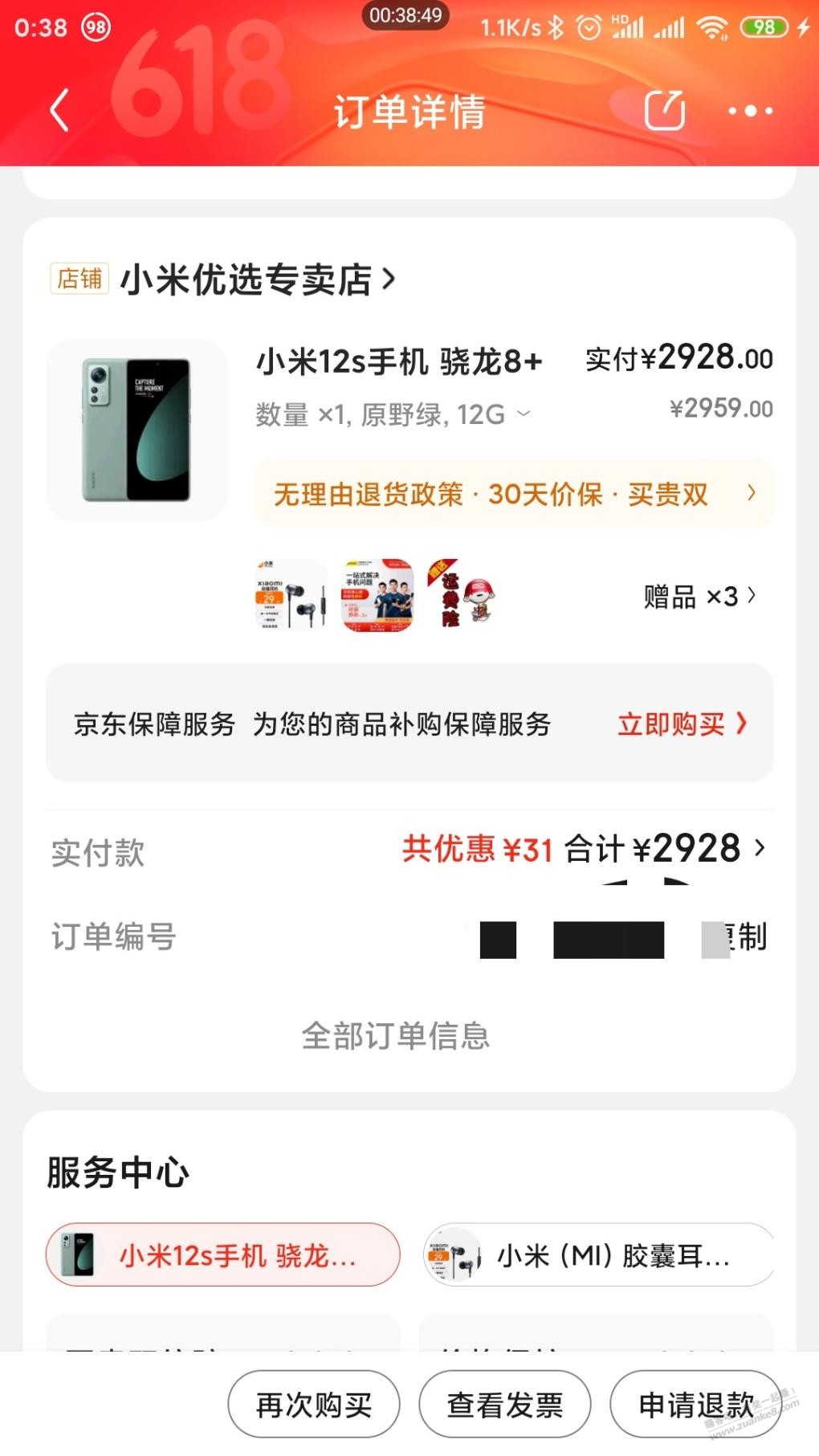Tap the 店铺 shop badge next to store name

[x=78, y=279]
